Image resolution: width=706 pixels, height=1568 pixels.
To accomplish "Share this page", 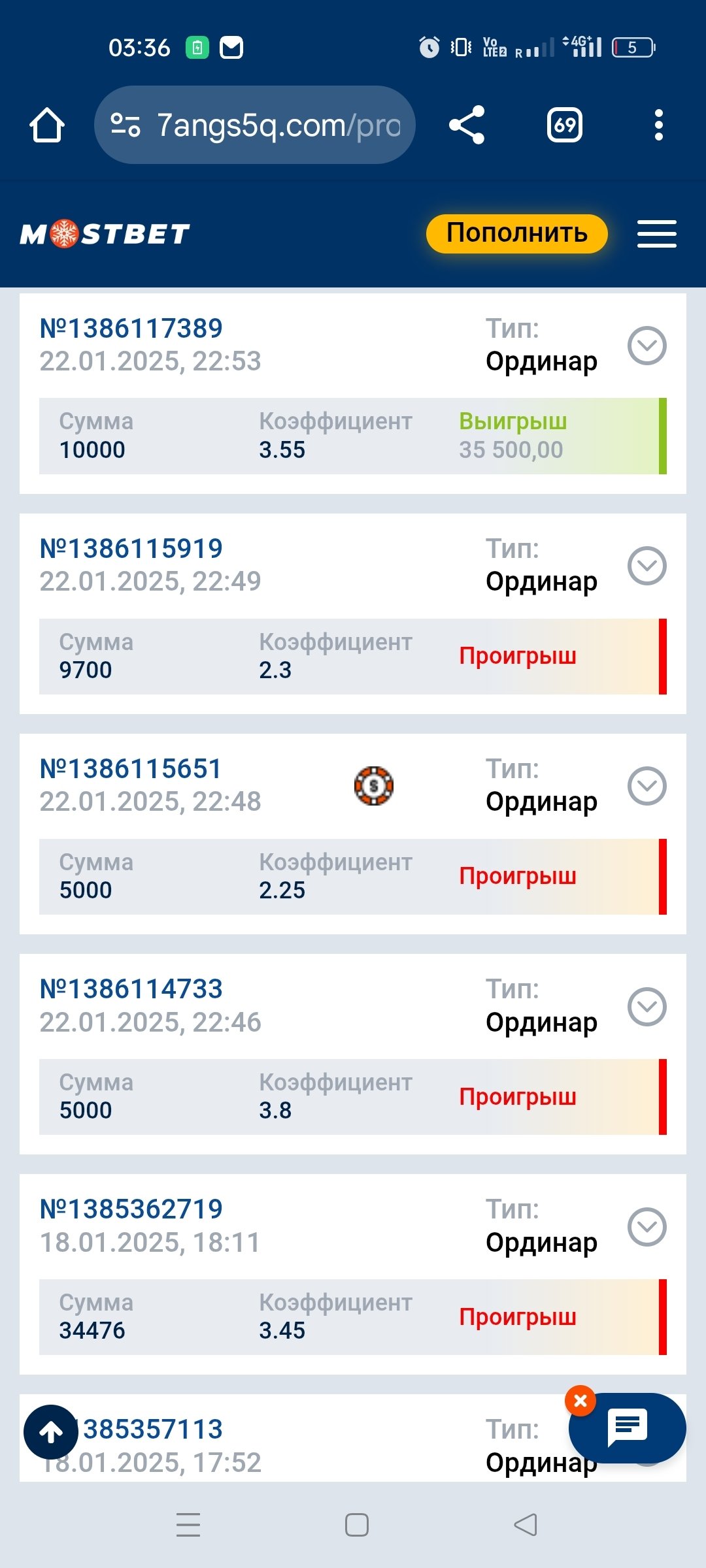I will click(x=467, y=125).
